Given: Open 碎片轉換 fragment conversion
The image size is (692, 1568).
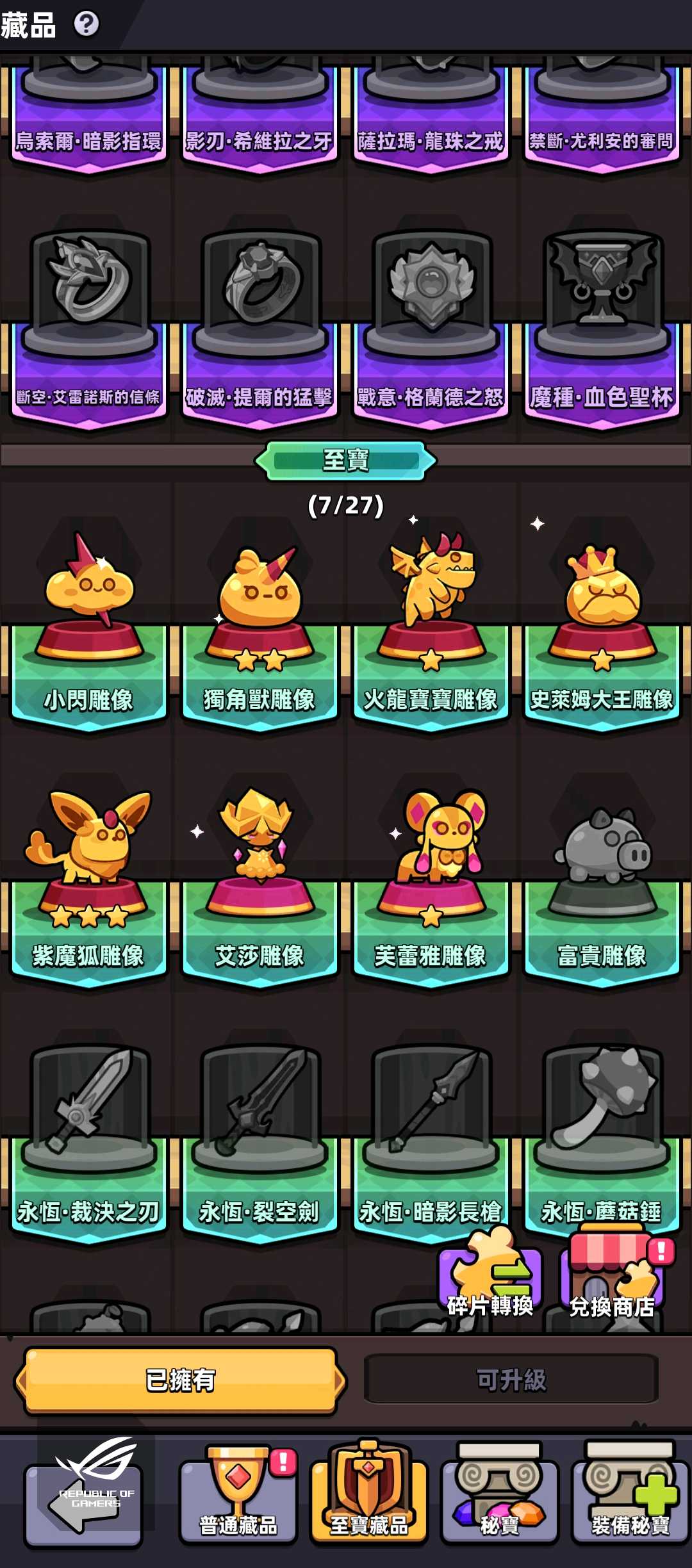Looking at the screenshot, I should (x=490, y=1278).
